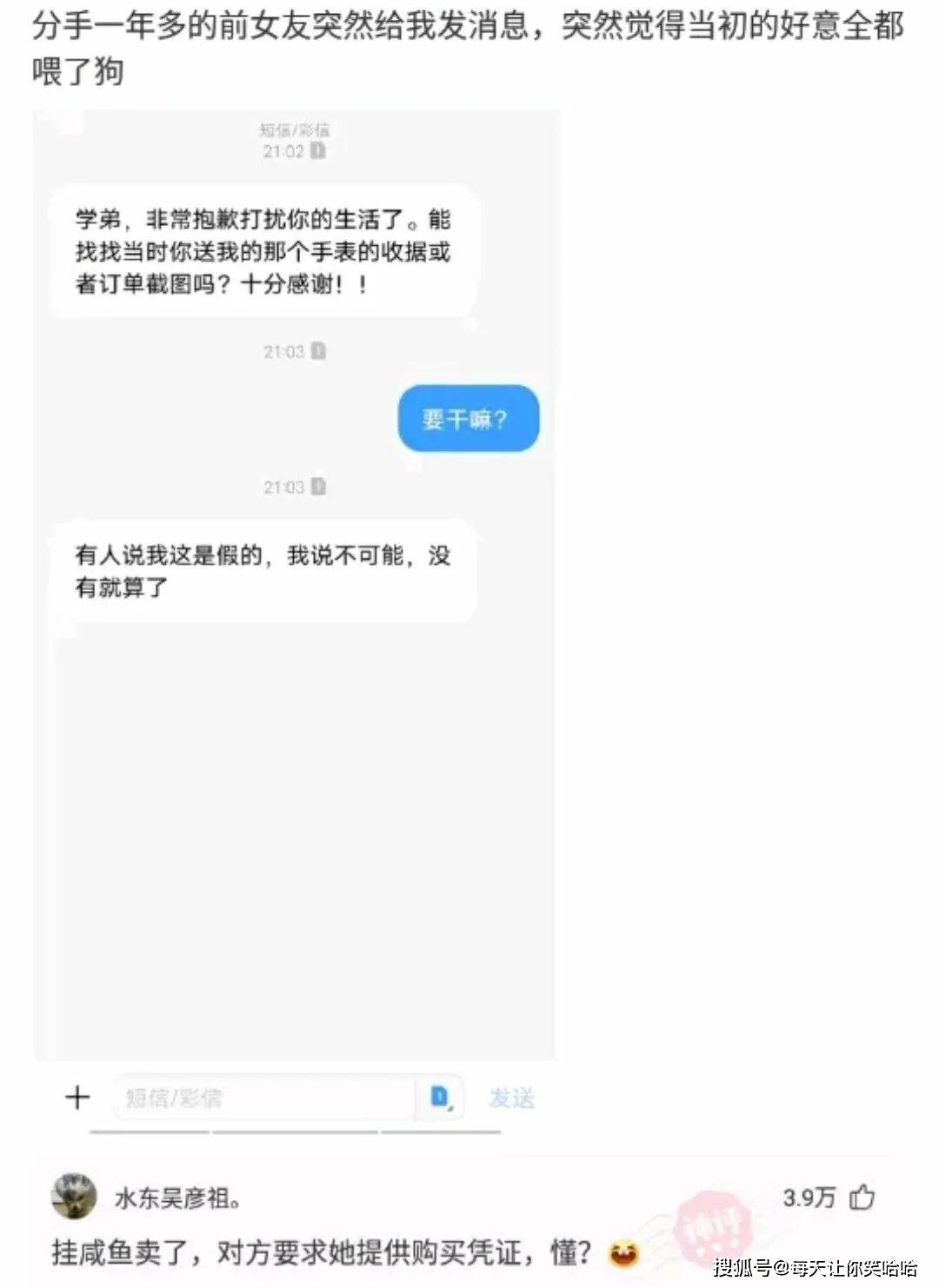939x1288 pixels.
Task: Open the username 水东吴彦祖
Action: tap(176, 1198)
